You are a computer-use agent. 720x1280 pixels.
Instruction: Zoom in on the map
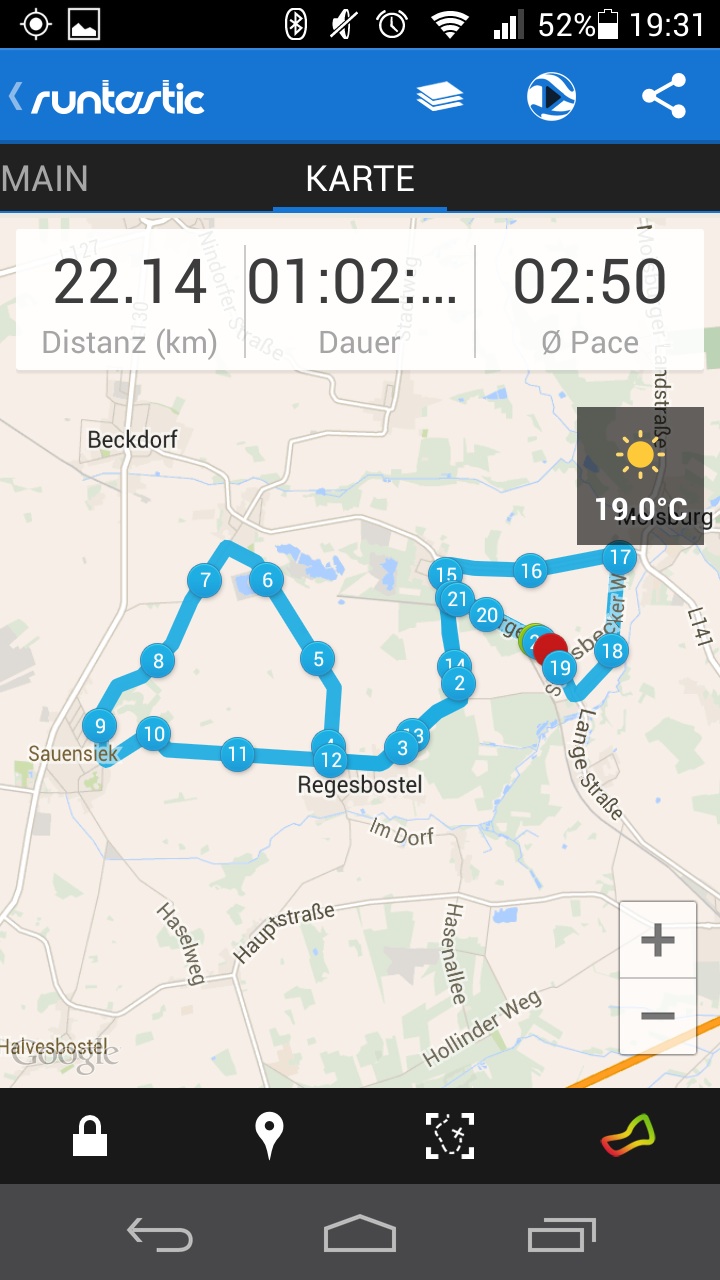click(x=657, y=940)
